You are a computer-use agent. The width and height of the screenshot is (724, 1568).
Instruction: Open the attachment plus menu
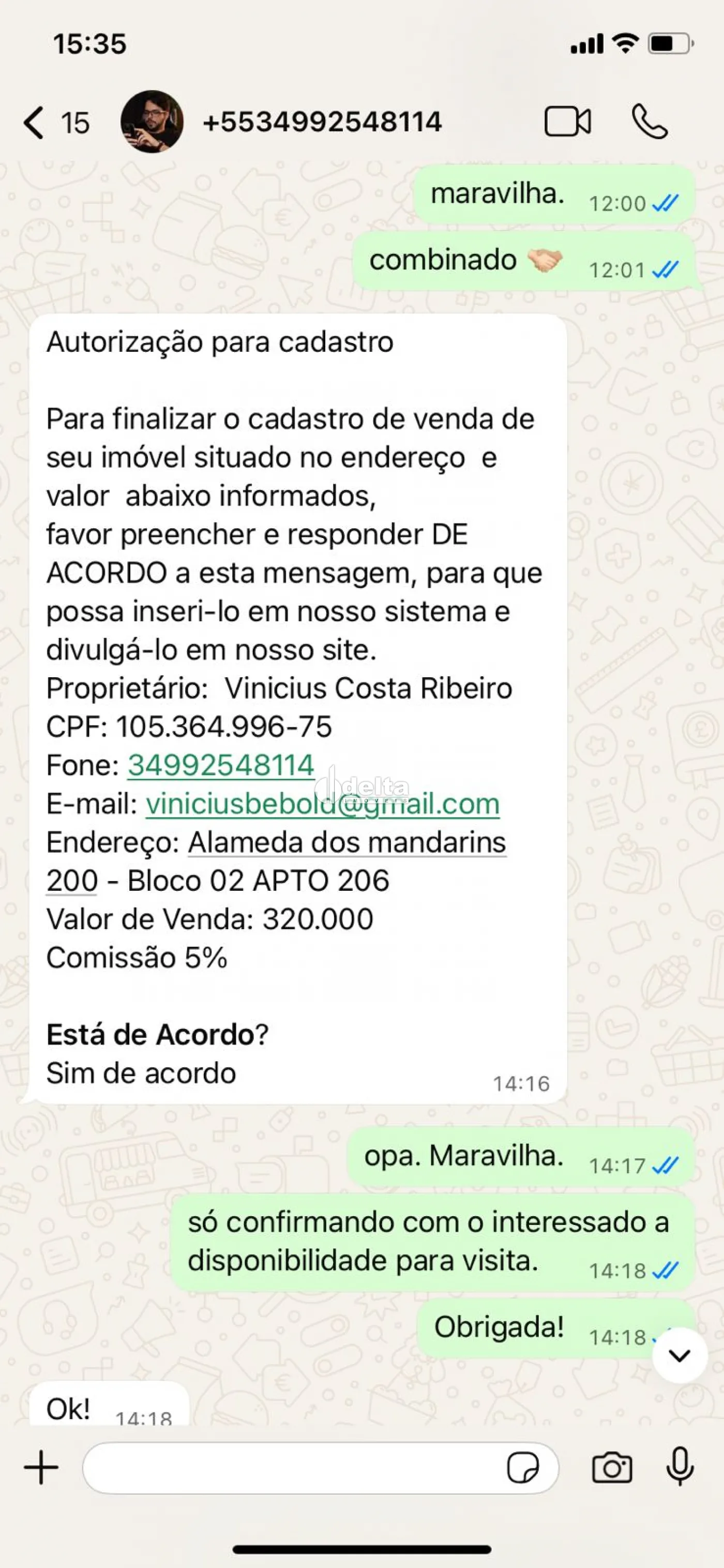(41, 1468)
